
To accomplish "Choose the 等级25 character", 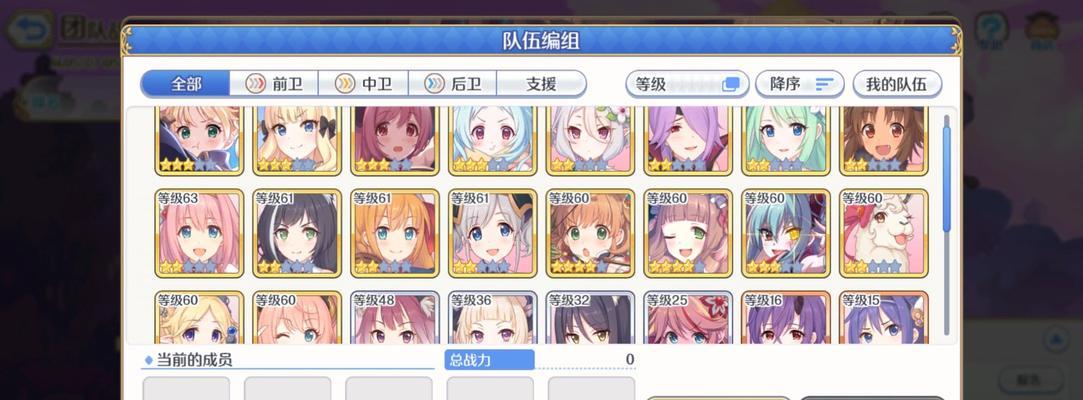I will tap(688, 320).
